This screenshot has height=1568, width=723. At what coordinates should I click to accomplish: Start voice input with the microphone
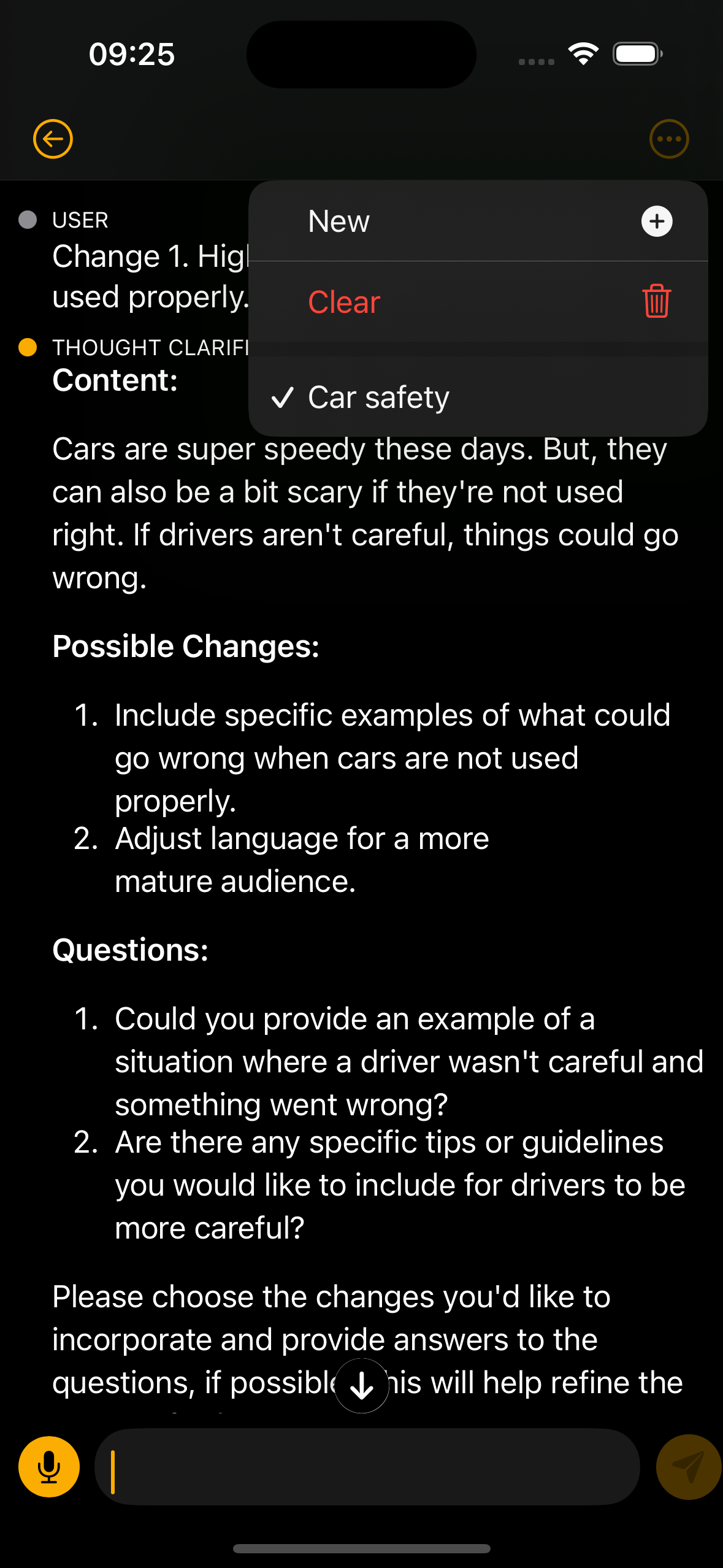(49, 1467)
